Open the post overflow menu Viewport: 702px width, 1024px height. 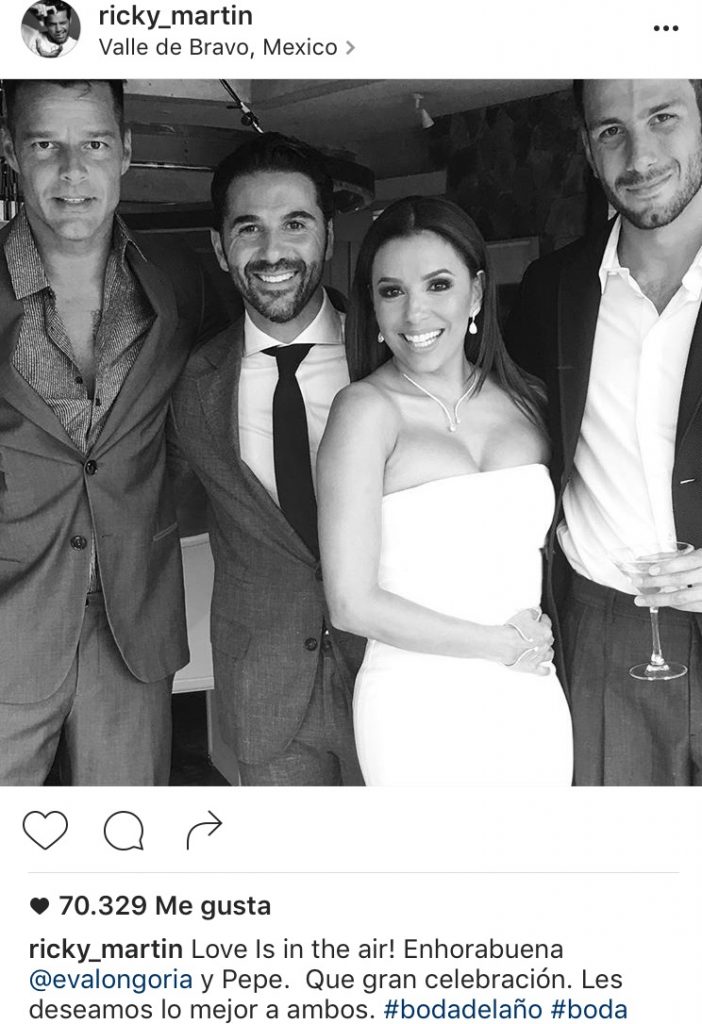[x=665, y=29]
